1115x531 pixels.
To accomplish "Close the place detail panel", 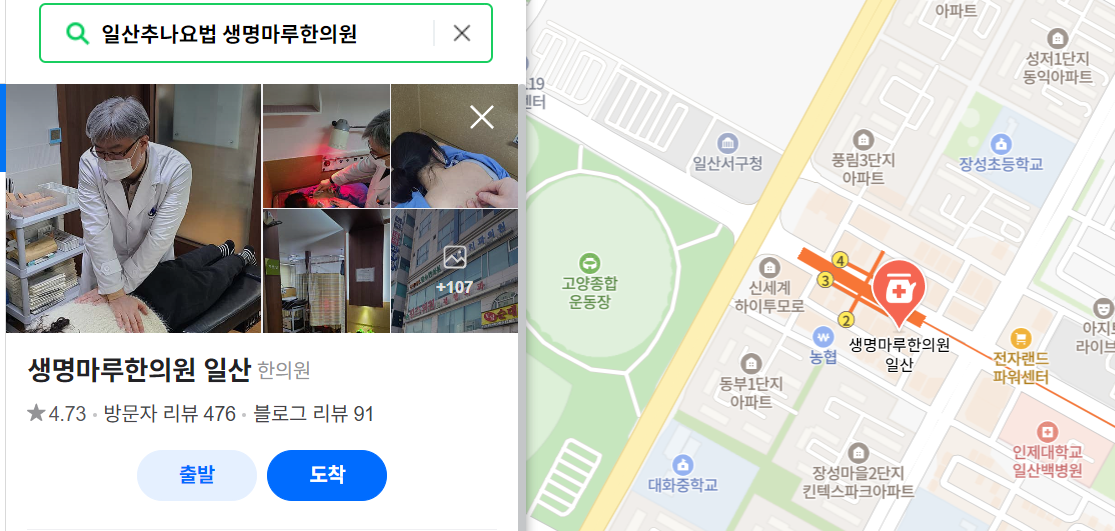I will 482,118.
